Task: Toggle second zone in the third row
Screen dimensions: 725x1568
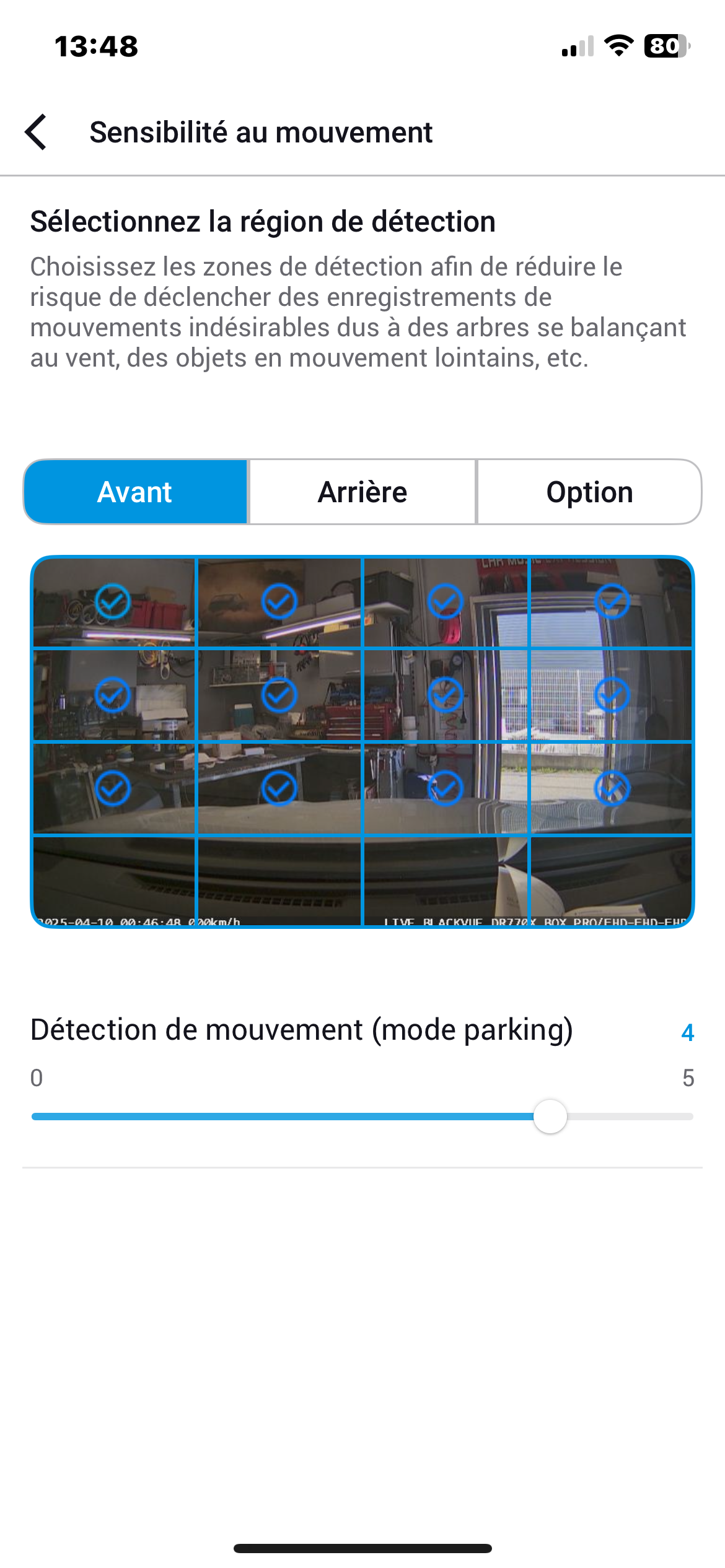Action: tap(279, 788)
